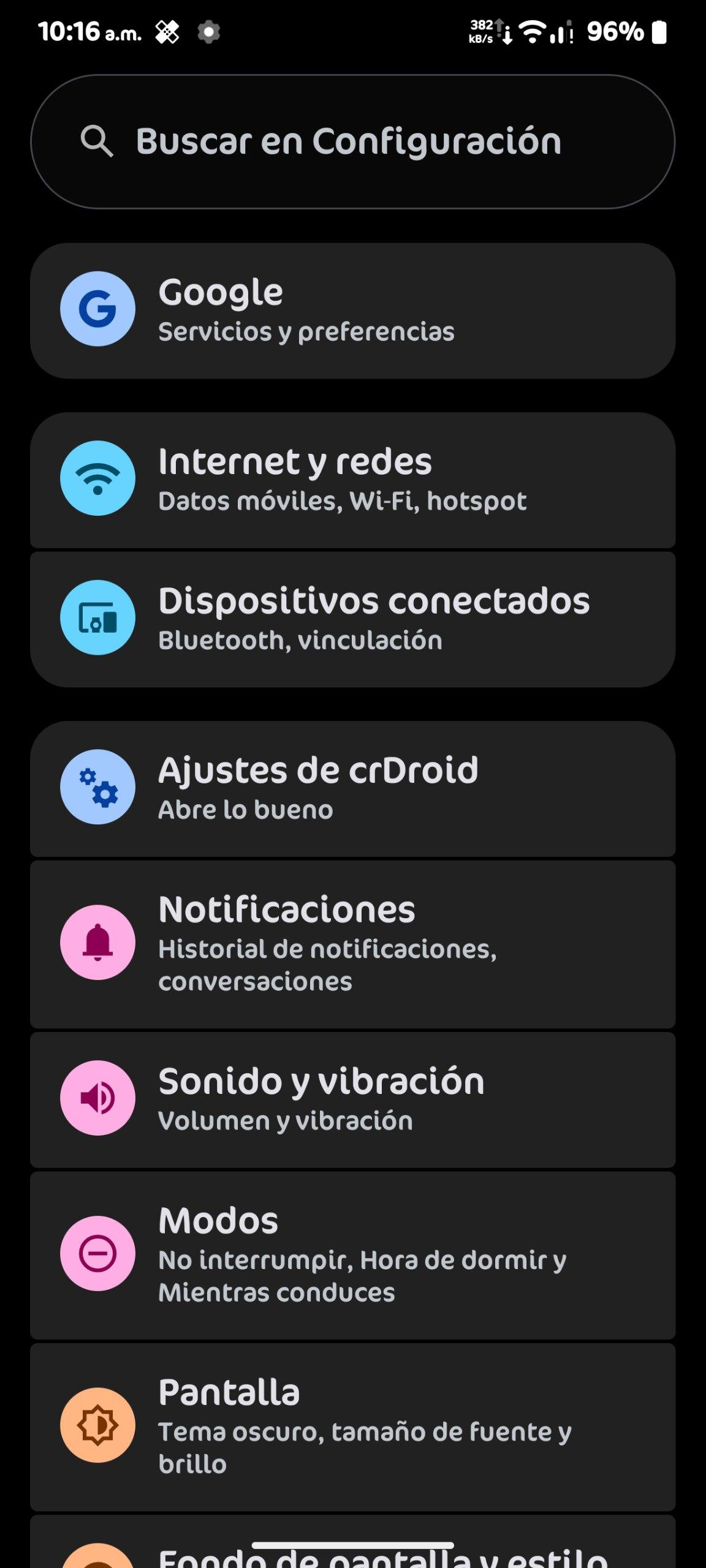Open Google services and preferences
The width and height of the screenshot is (706, 1568).
coord(352,311)
